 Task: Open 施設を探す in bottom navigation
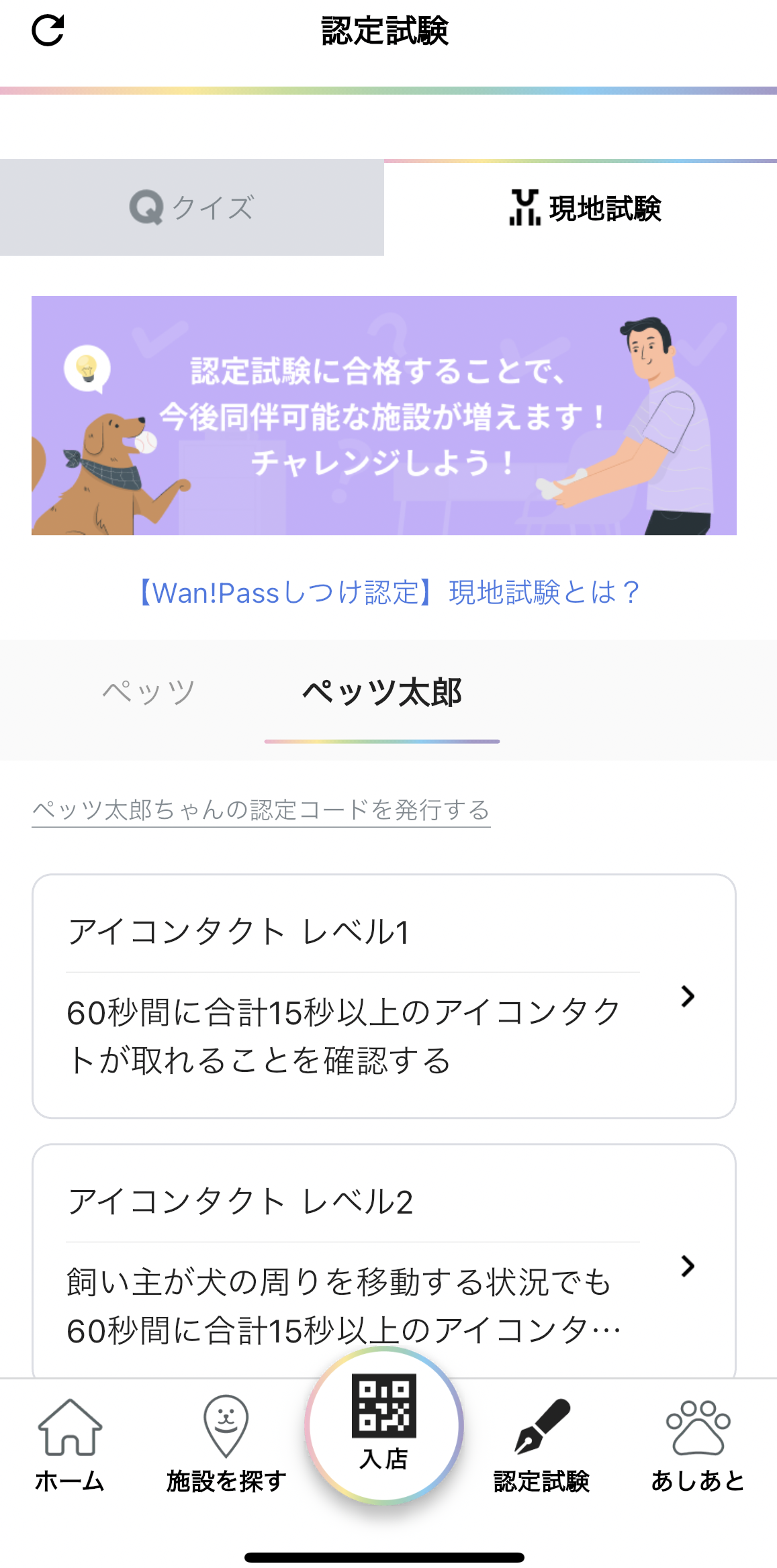pyautogui.click(x=226, y=1443)
